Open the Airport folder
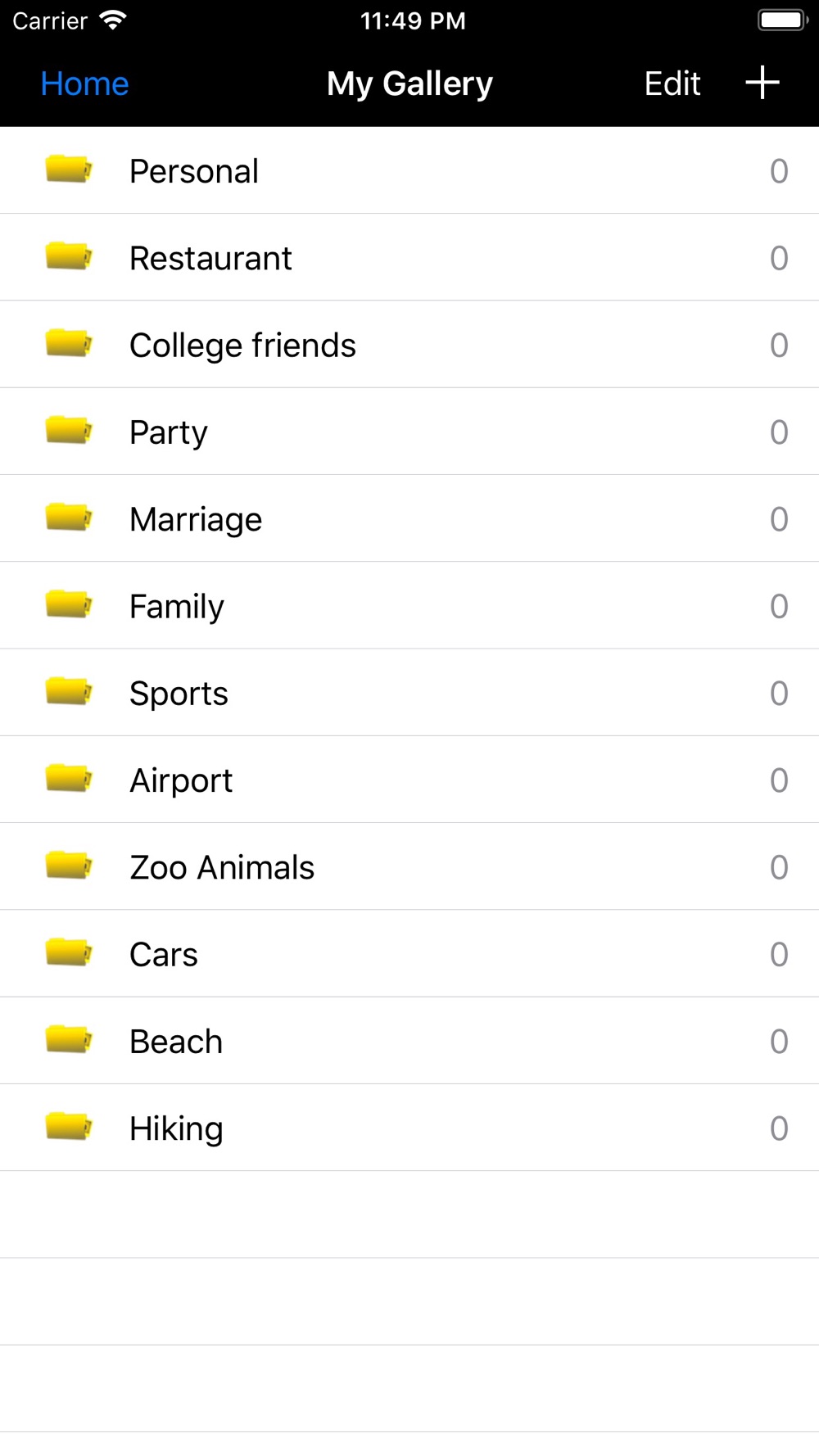This screenshot has height=1456, width=819. [409, 780]
